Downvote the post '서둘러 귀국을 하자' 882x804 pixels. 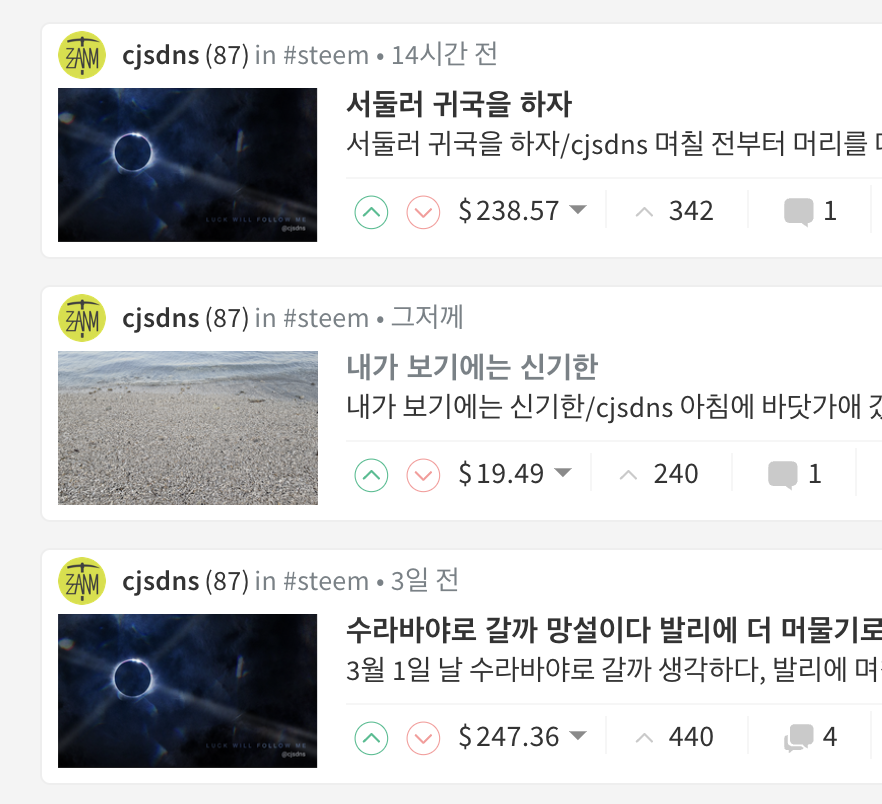click(x=423, y=212)
